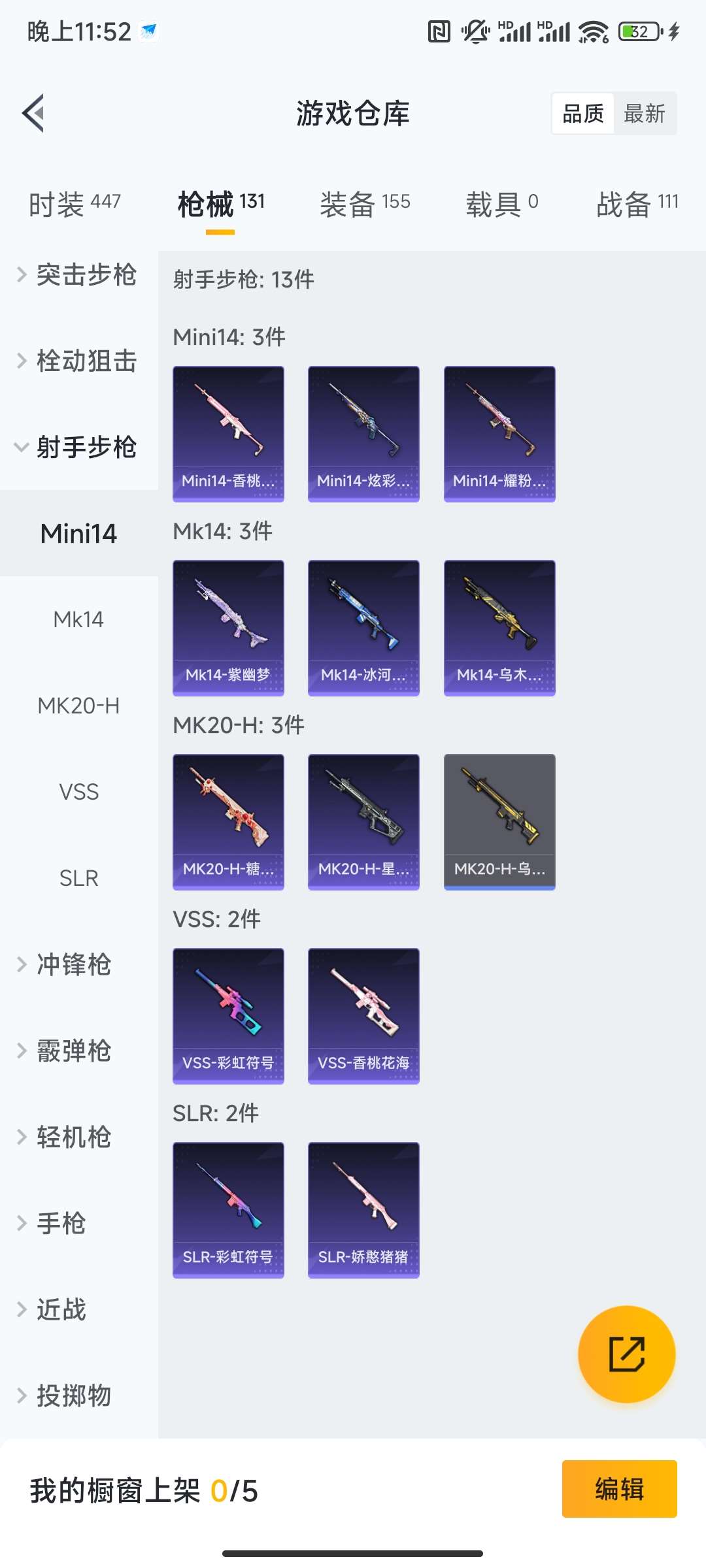Open the 载具 tab

tap(501, 204)
